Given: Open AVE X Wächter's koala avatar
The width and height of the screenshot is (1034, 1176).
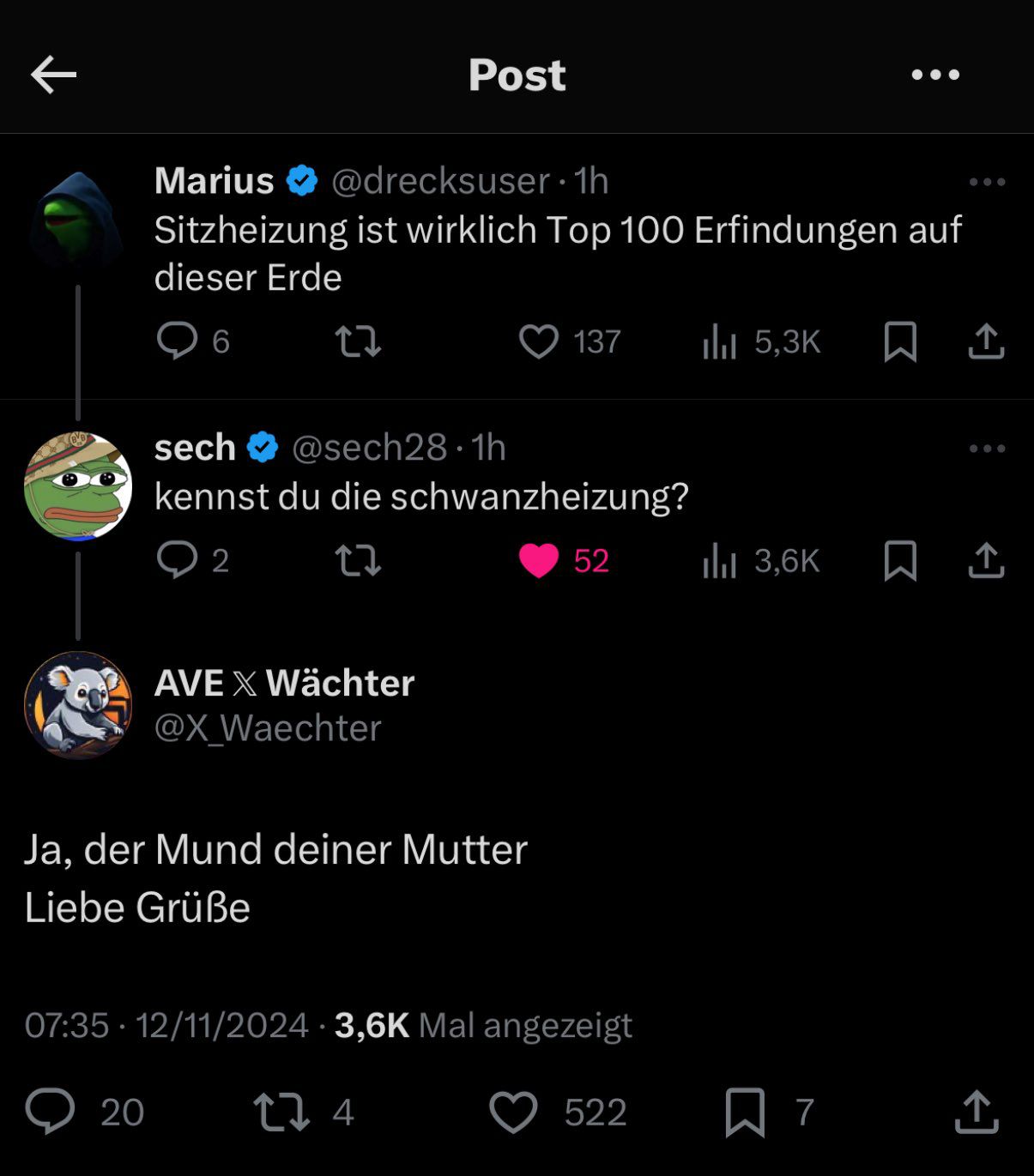Looking at the screenshot, I should click(x=77, y=704).
